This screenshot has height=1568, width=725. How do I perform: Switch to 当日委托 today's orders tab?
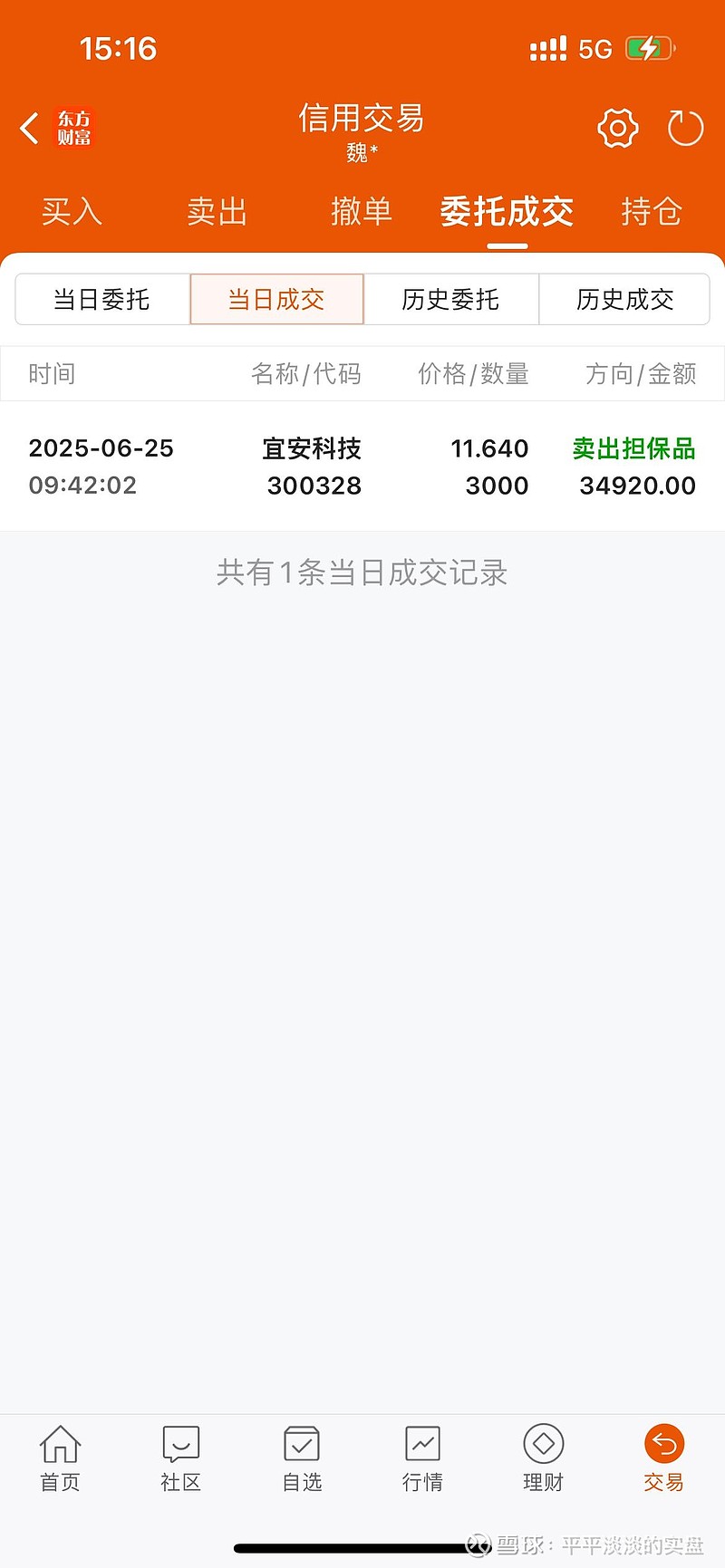[101, 299]
